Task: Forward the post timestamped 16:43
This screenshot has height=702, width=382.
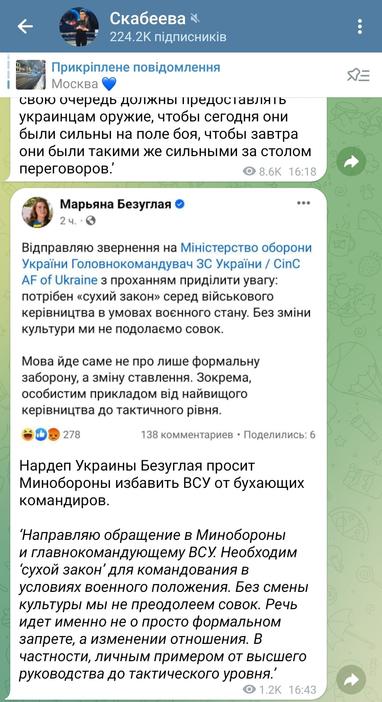Action: pos(351,680)
